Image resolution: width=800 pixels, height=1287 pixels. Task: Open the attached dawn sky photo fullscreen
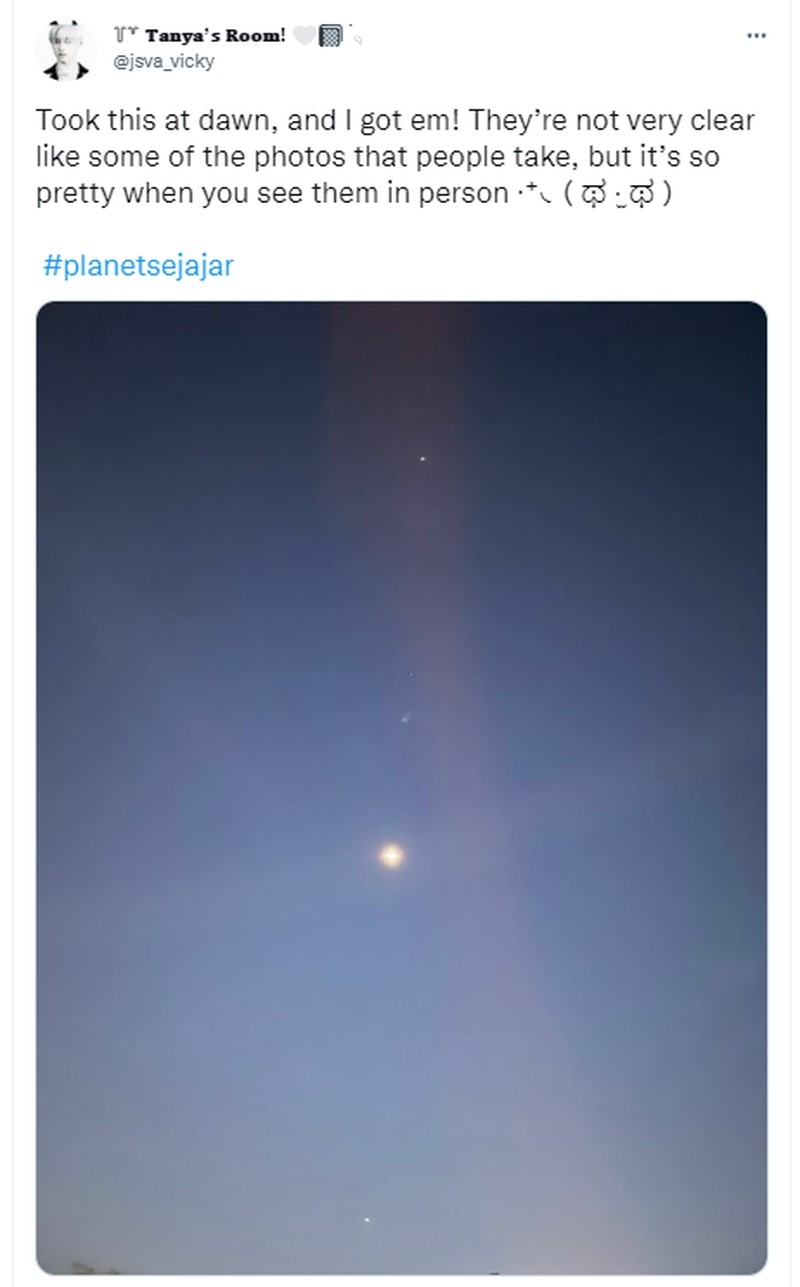[x=400, y=790]
